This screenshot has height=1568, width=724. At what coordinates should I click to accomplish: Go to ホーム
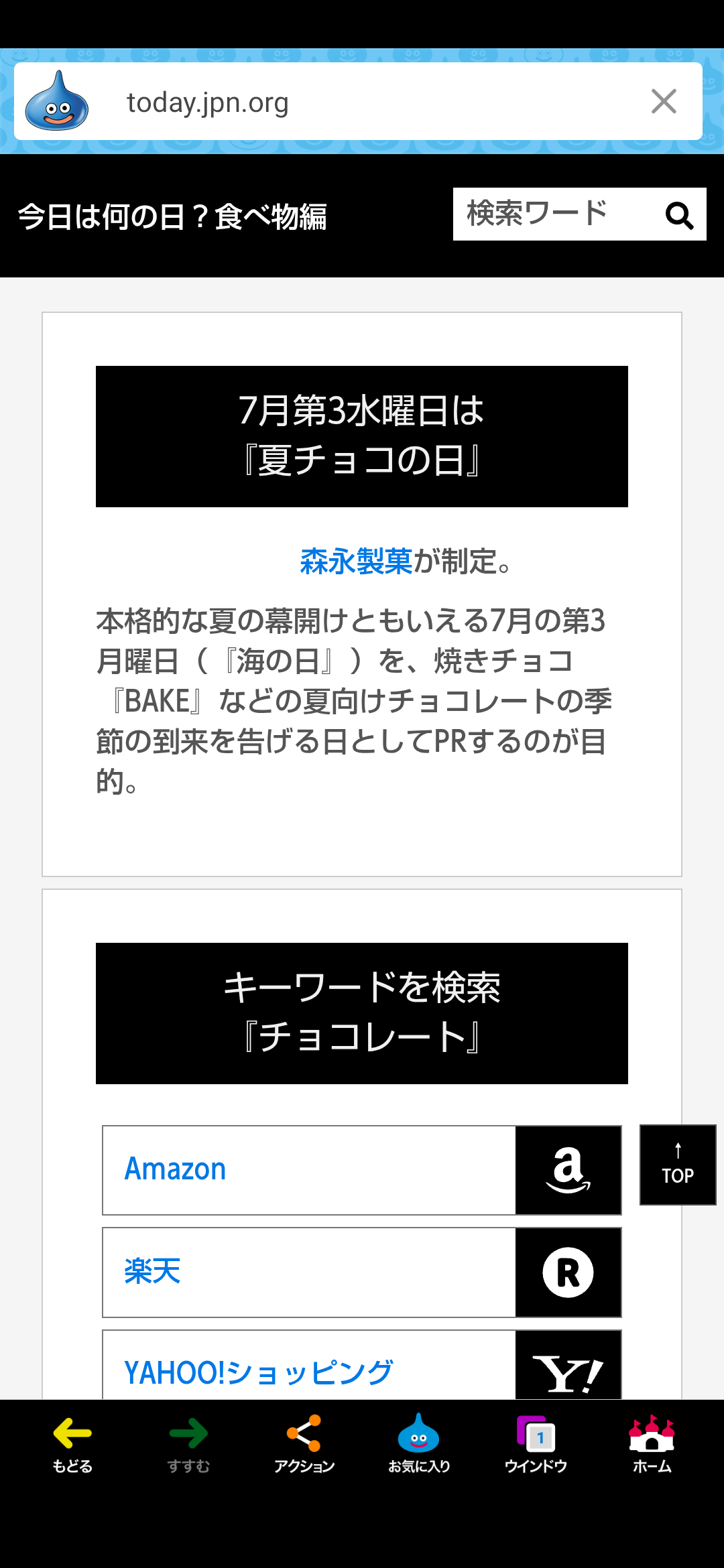pos(652,1443)
